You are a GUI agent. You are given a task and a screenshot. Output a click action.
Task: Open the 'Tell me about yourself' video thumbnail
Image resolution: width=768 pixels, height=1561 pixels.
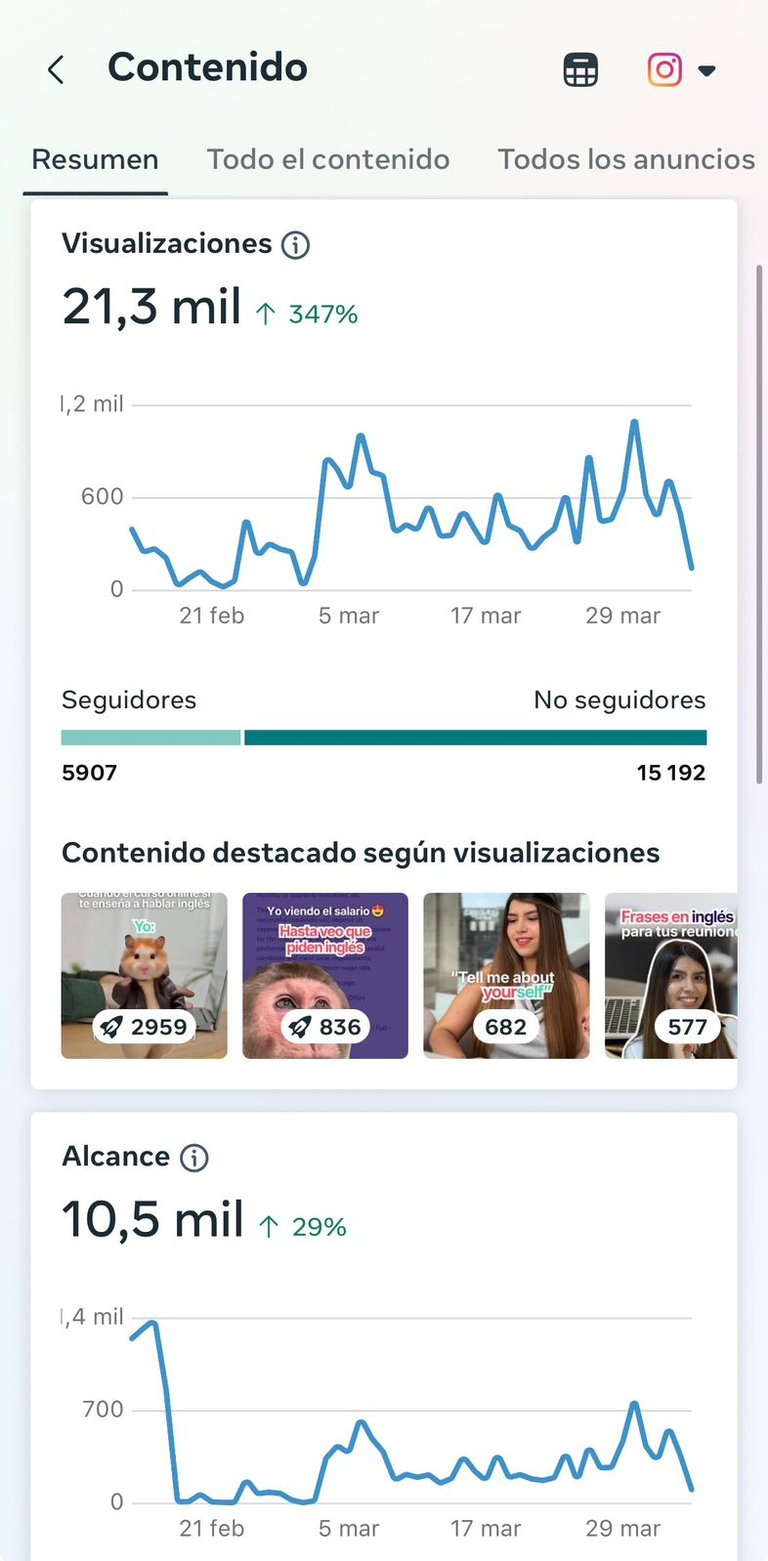[505, 975]
